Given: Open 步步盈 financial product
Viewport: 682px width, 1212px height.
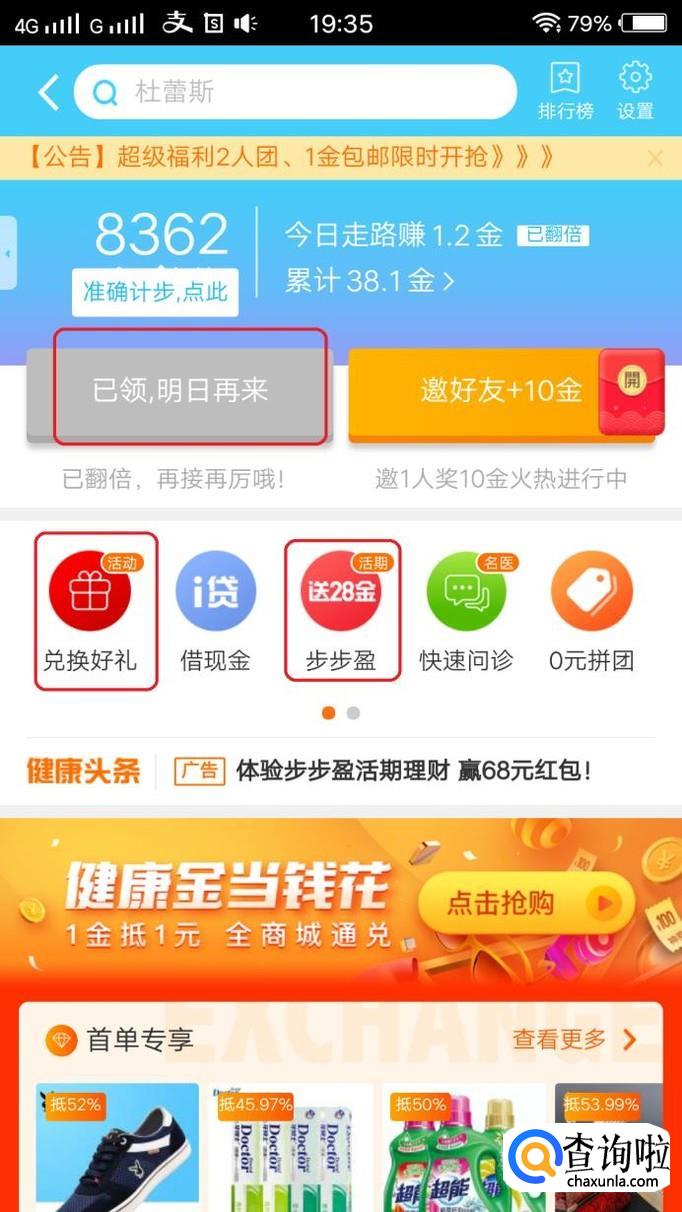Looking at the screenshot, I should point(341,612).
